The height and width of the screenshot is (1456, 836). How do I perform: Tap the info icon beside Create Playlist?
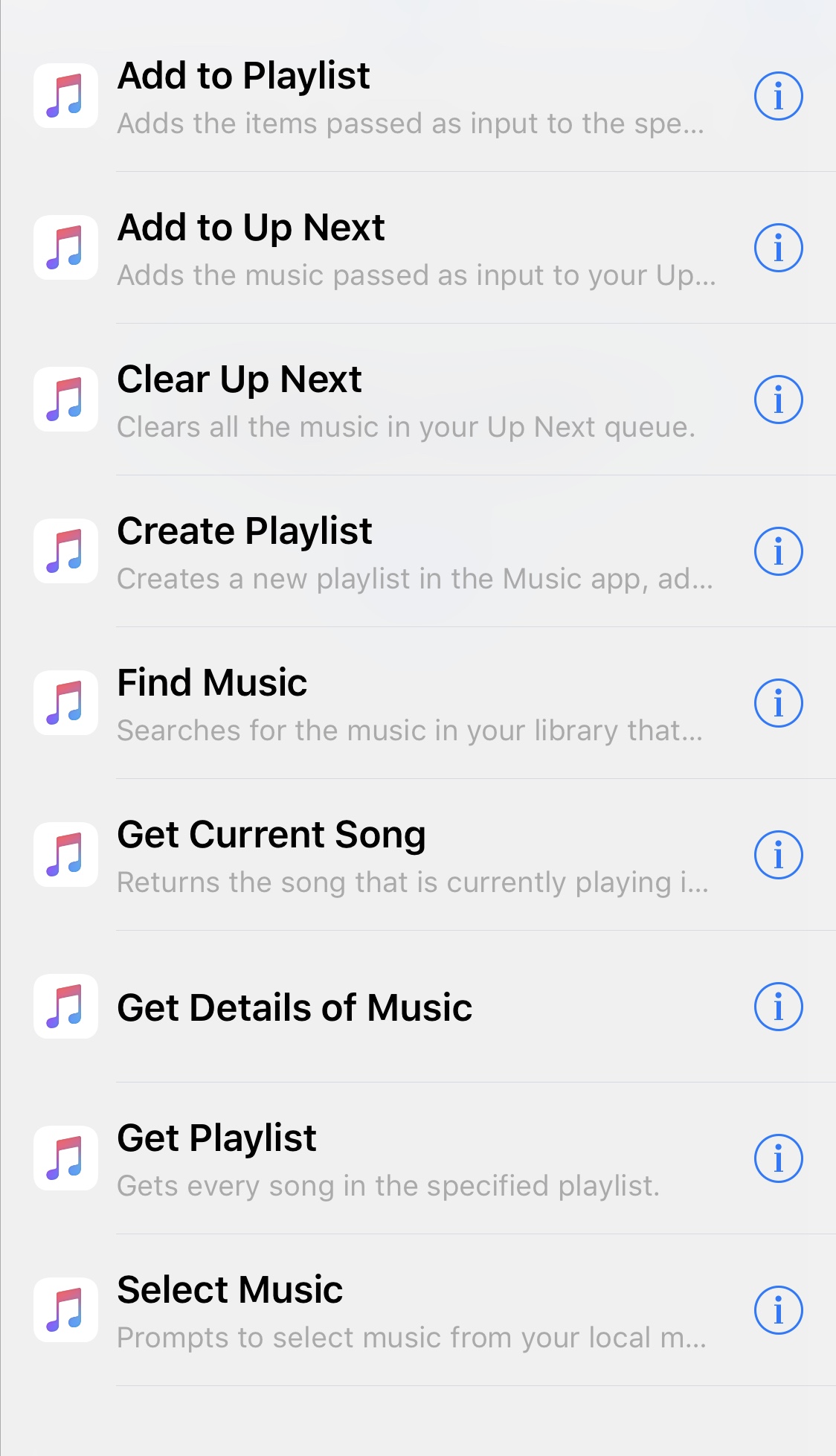[x=778, y=551]
